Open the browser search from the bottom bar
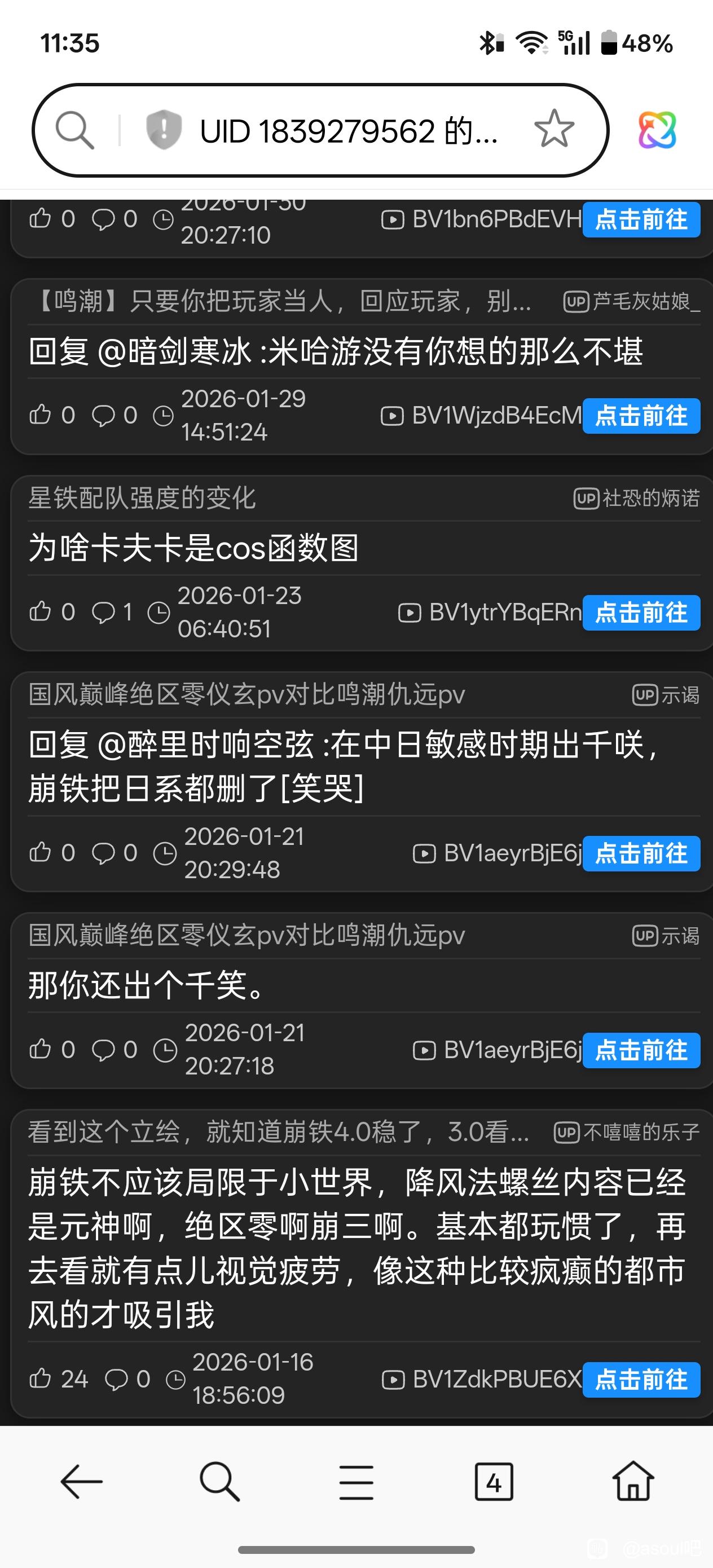Image resolution: width=713 pixels, height=1568 pixels. tap(219, 1482)
